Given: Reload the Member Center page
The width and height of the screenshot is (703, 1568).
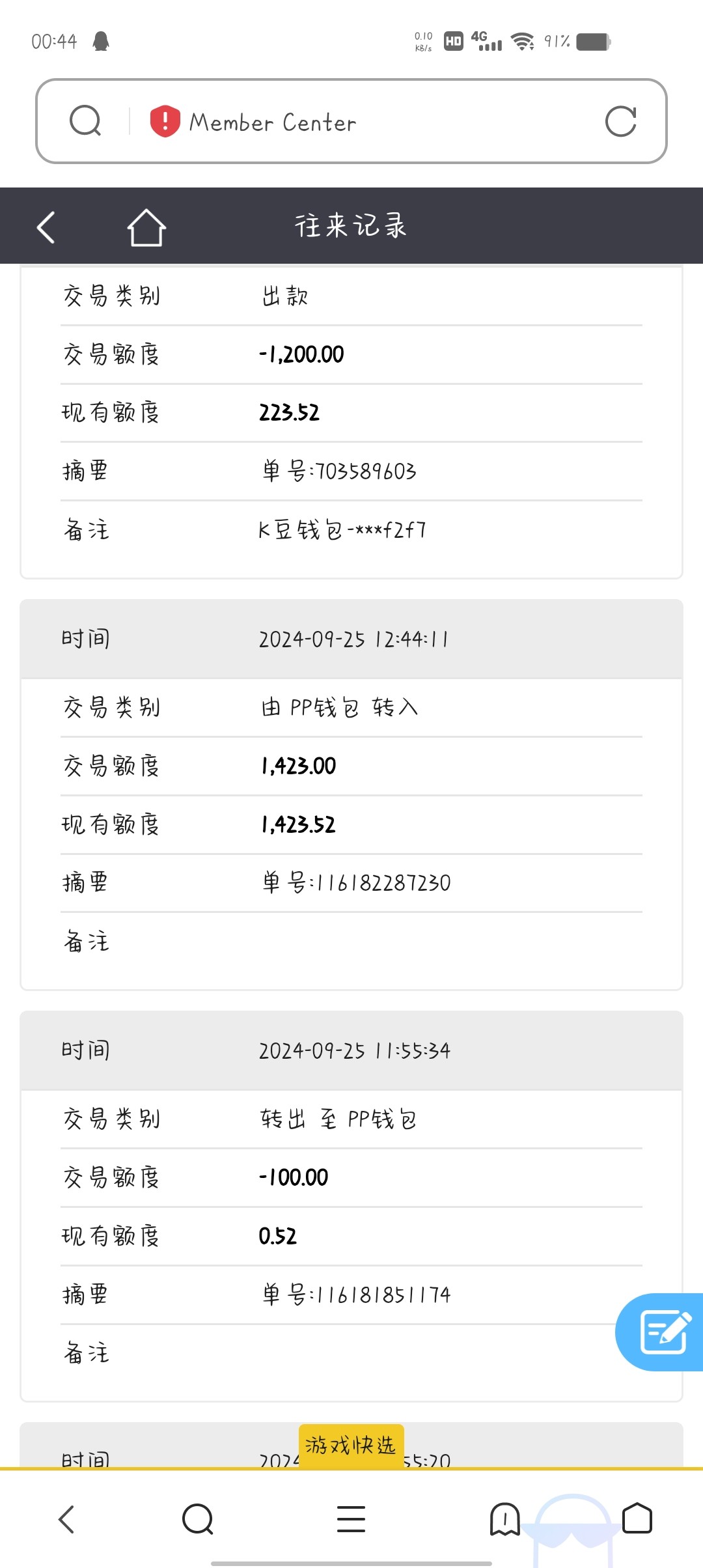Looking at the screenshot, I should tap(620, 121).
